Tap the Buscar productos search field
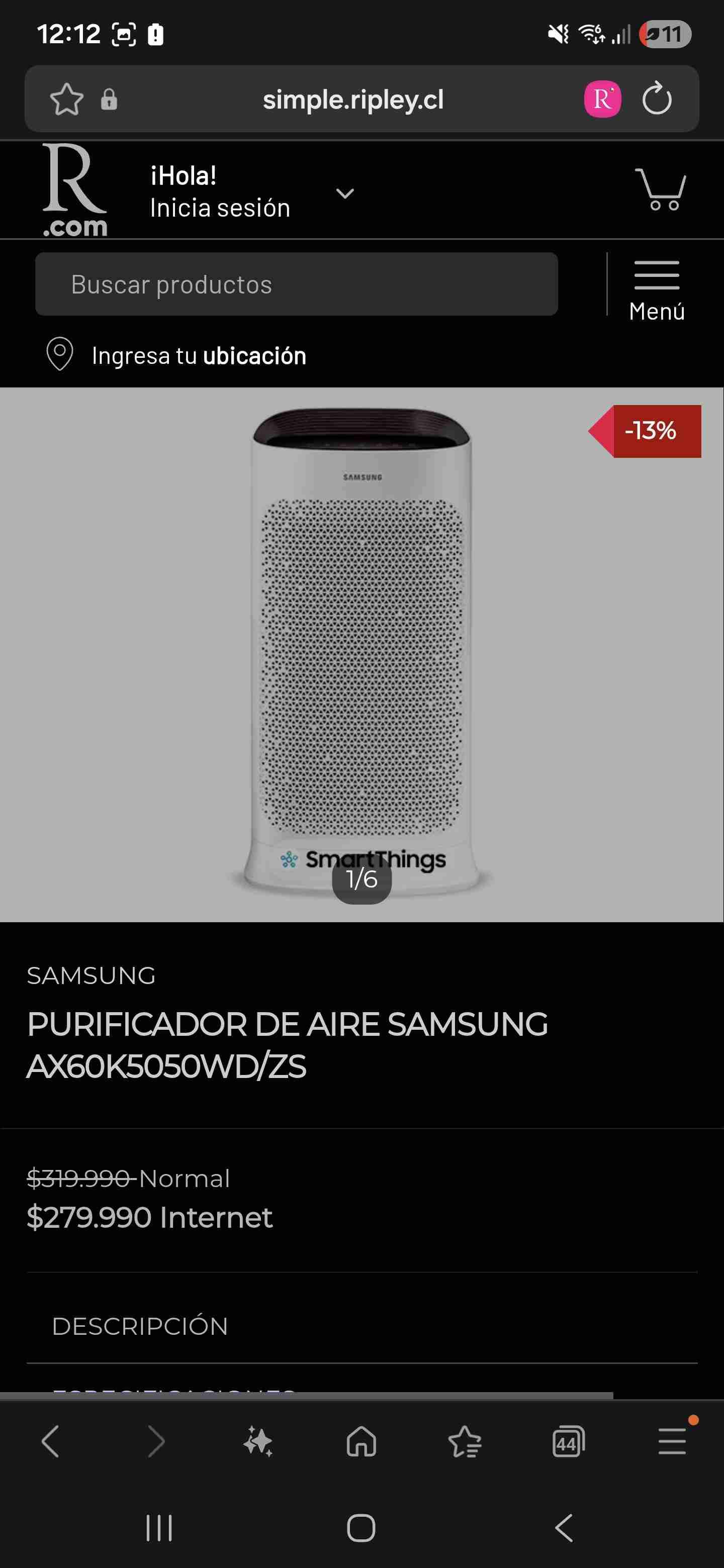724x1568 pixels. point(297,283)
